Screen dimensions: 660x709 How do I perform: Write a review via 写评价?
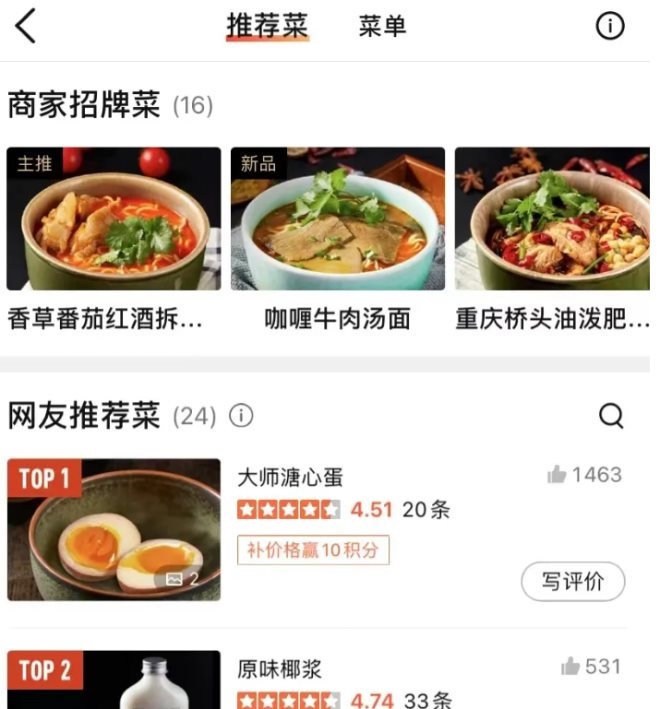click(x=572, y=581)
